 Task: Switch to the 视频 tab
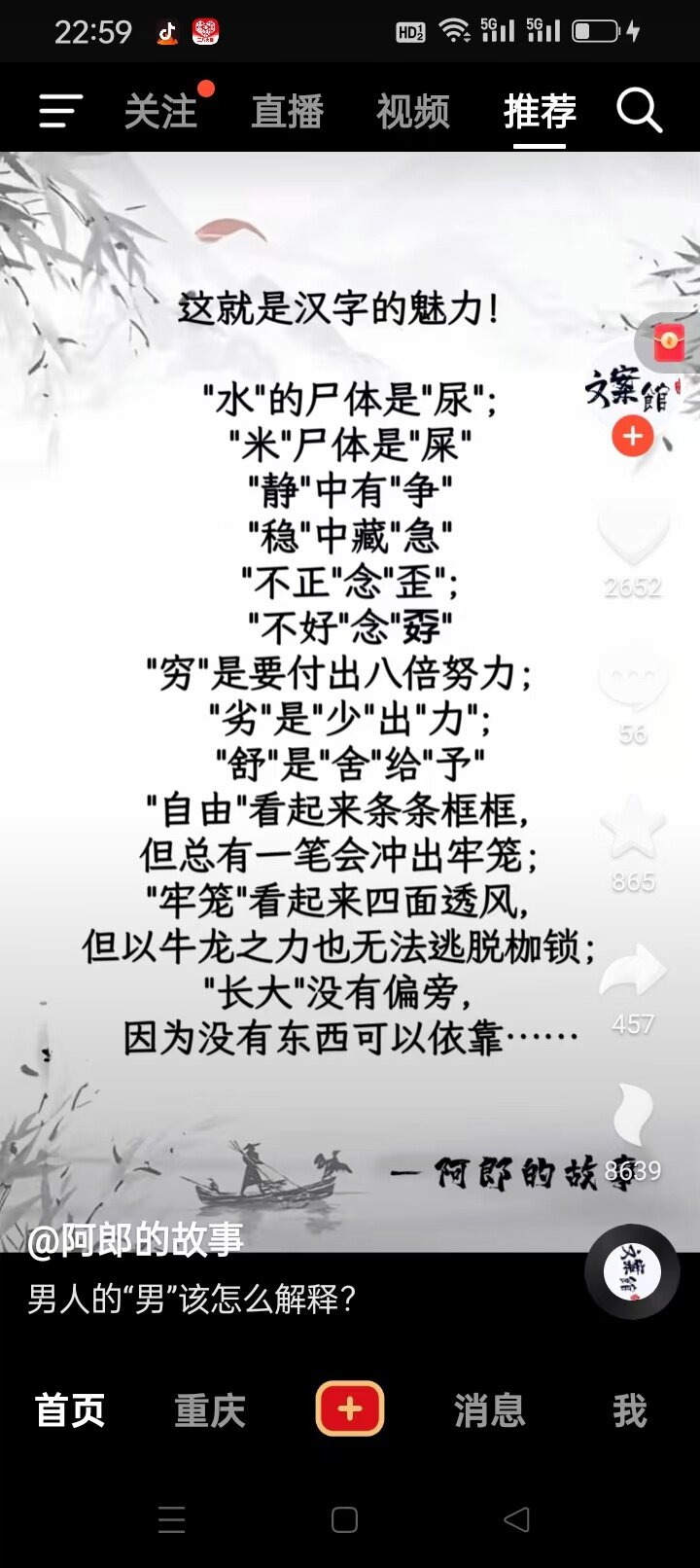(413, 112)
